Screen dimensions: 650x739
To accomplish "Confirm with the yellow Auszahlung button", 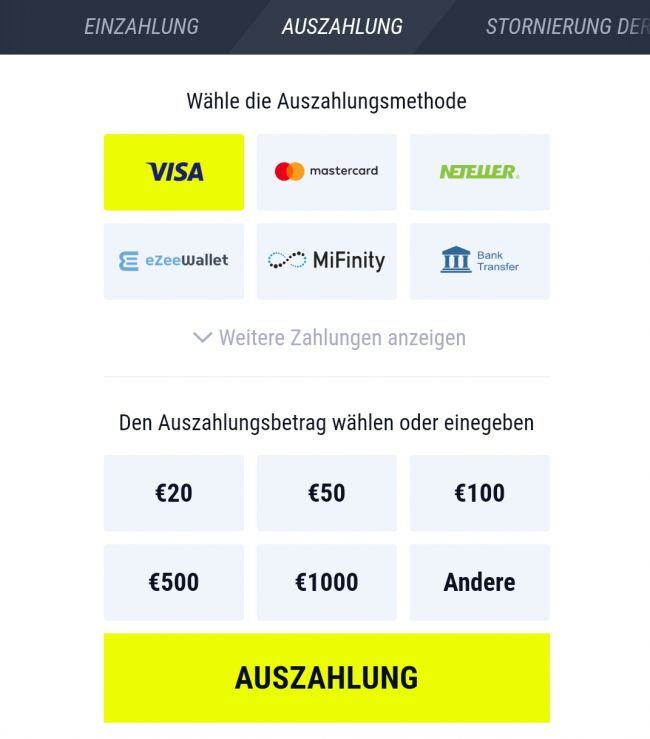I will (327, 677).
